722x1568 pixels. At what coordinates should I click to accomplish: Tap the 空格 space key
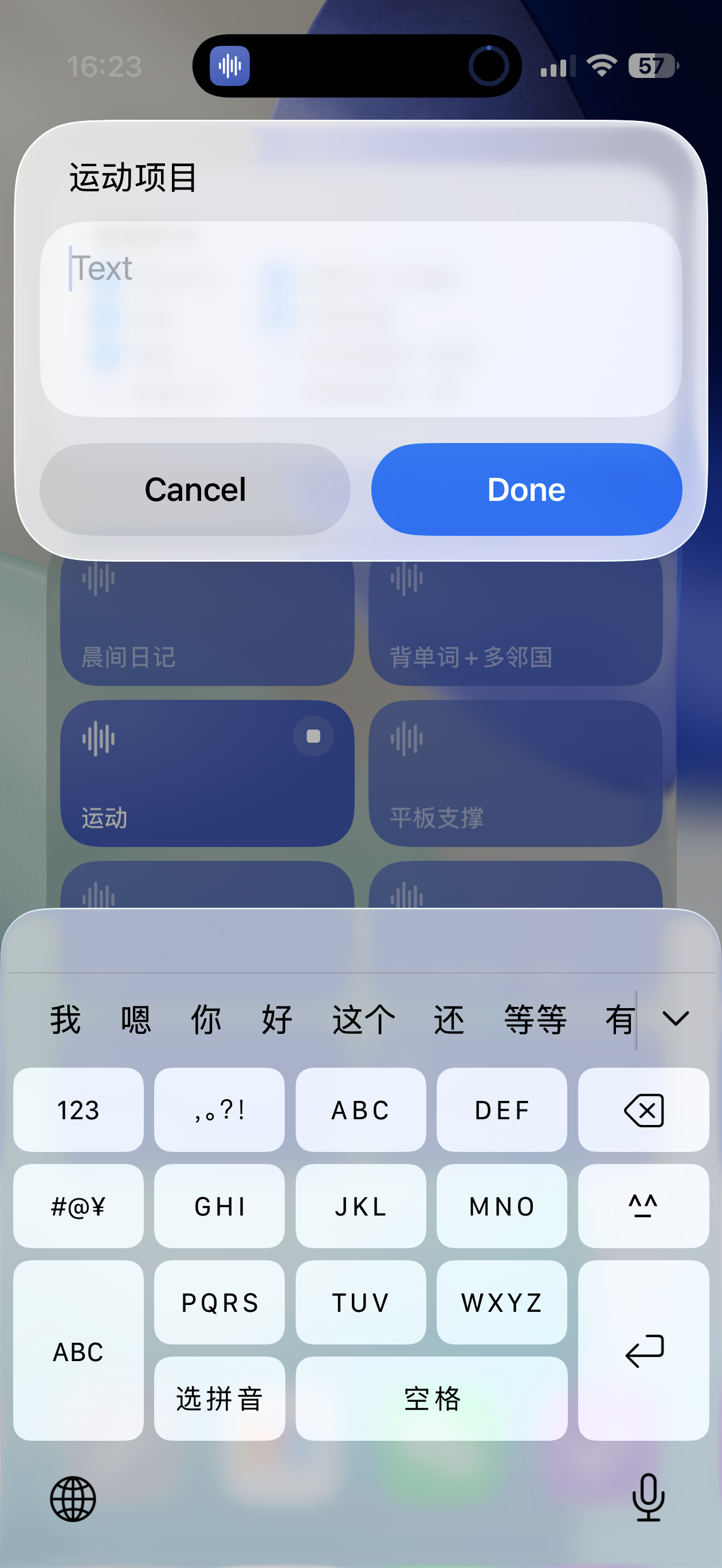point(431,1399)
